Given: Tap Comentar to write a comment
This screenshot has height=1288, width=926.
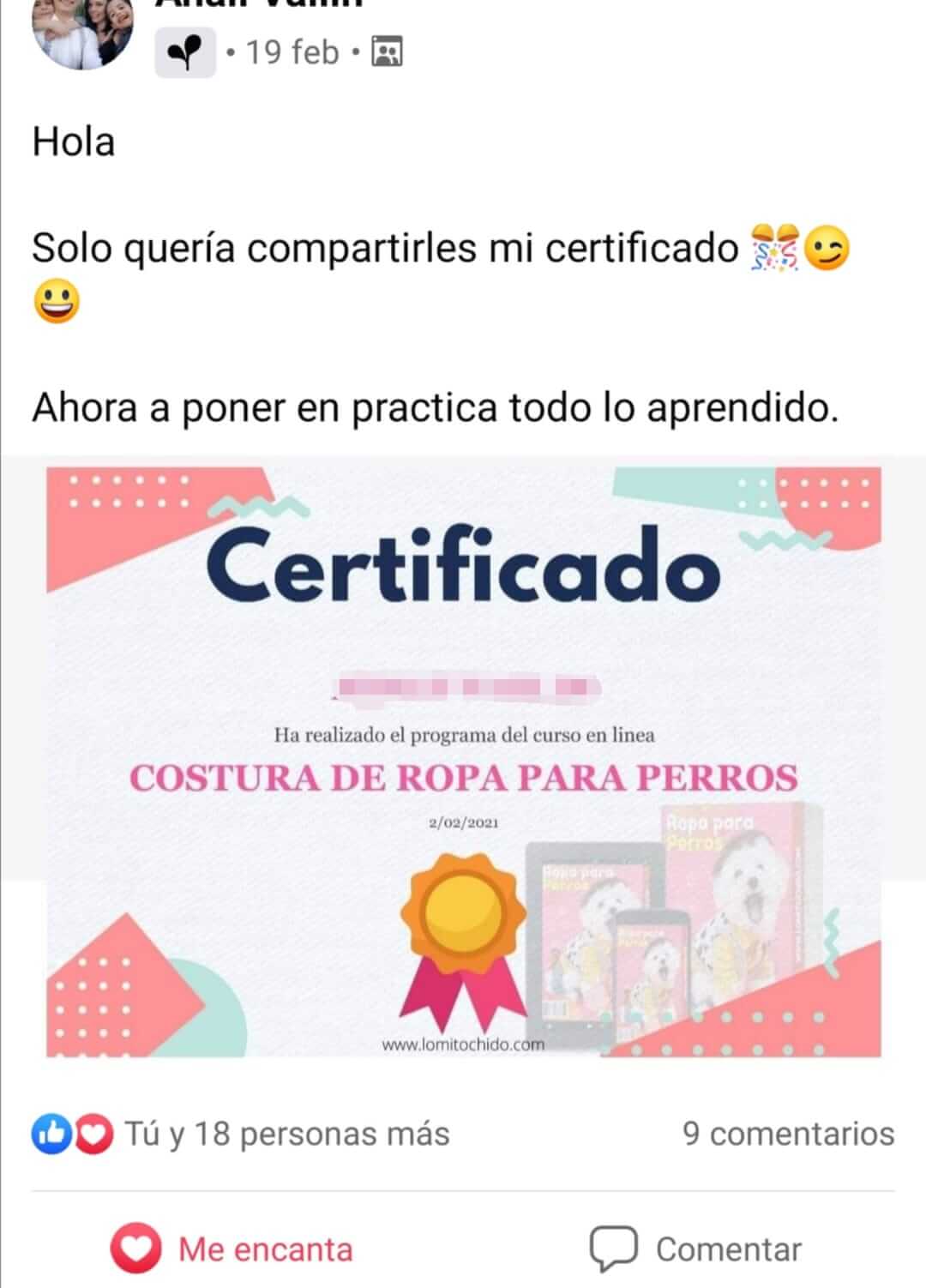Looking at the screenshot, I should pyautogui.click(x=695, y=1249).
